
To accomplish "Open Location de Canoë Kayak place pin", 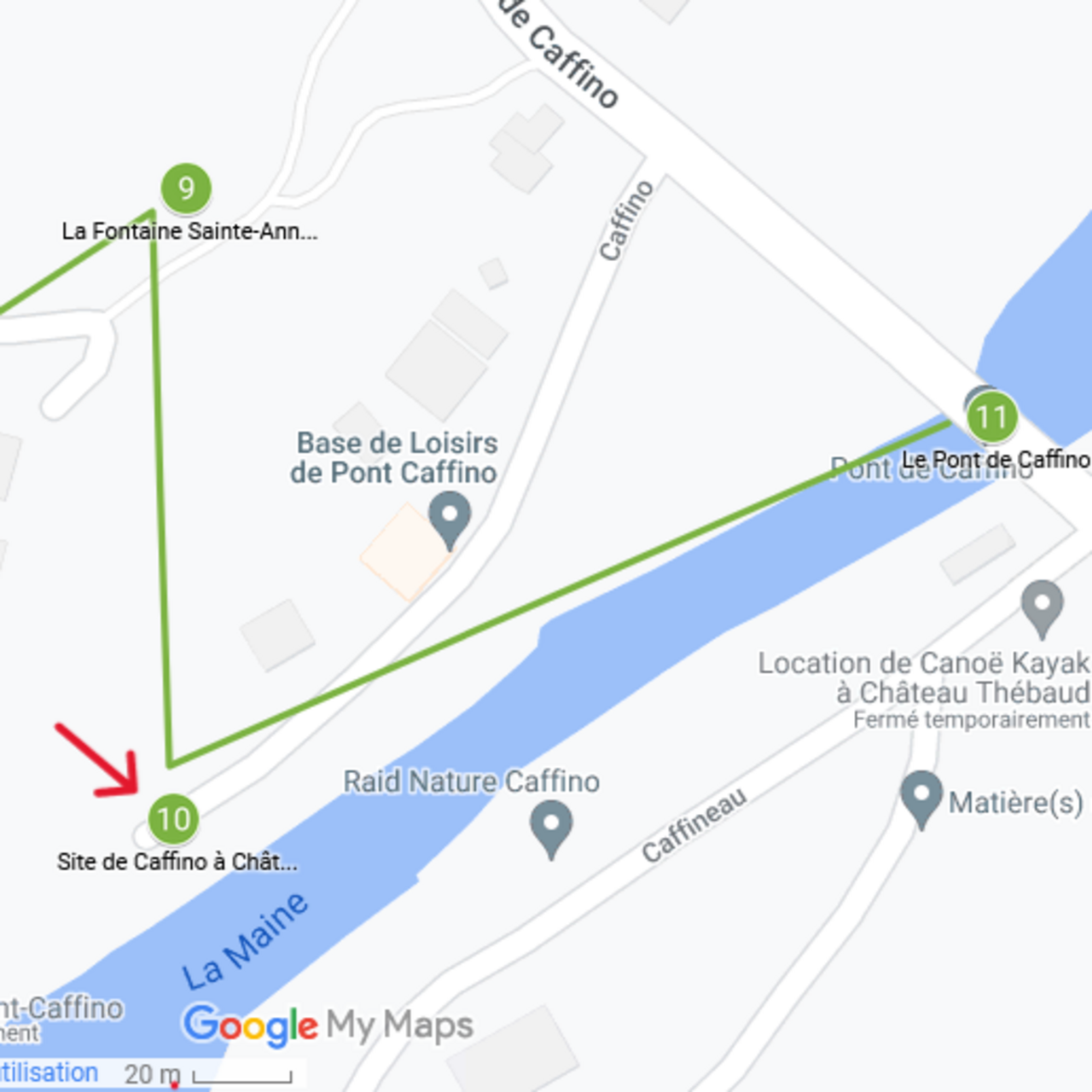I will coord(1042,605).
